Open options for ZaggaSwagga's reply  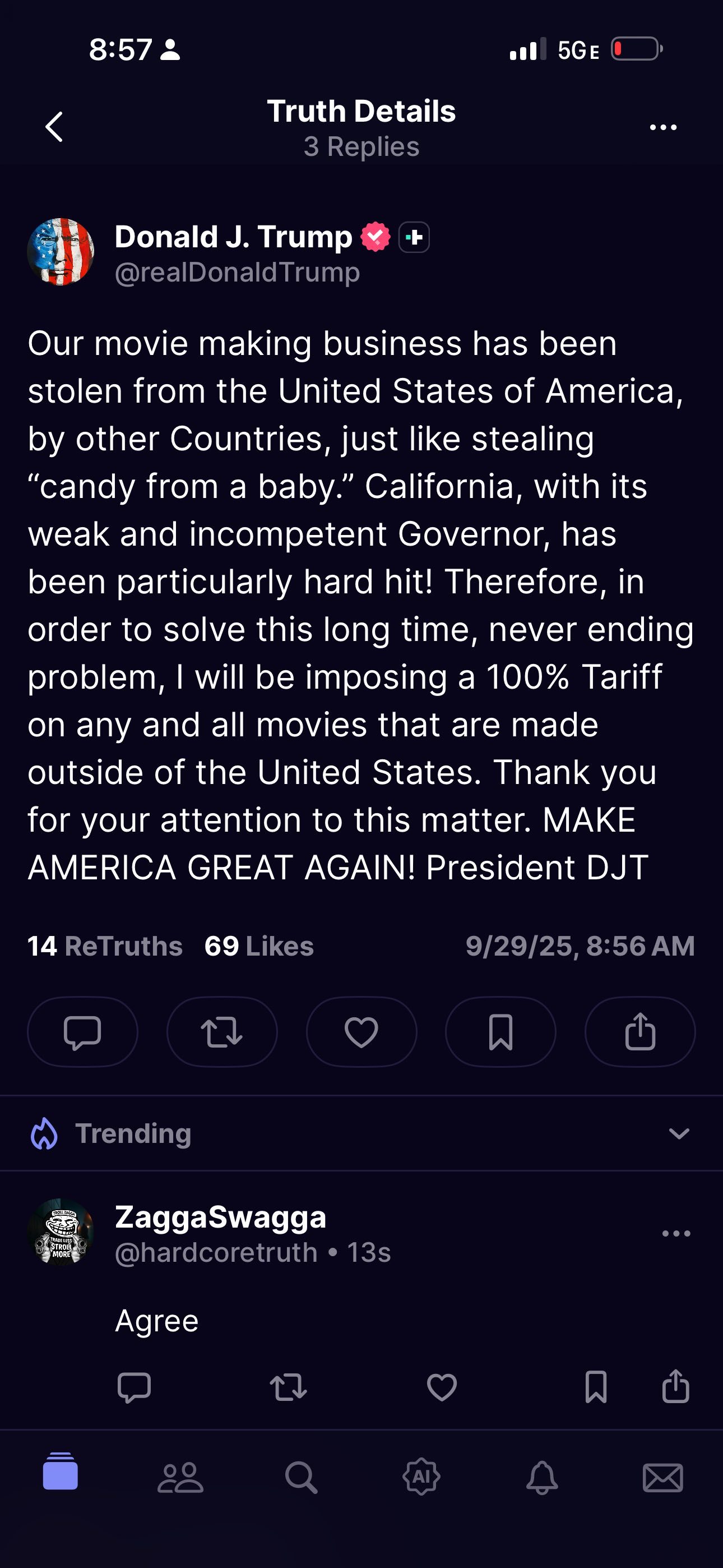(x=676, y=1233)
